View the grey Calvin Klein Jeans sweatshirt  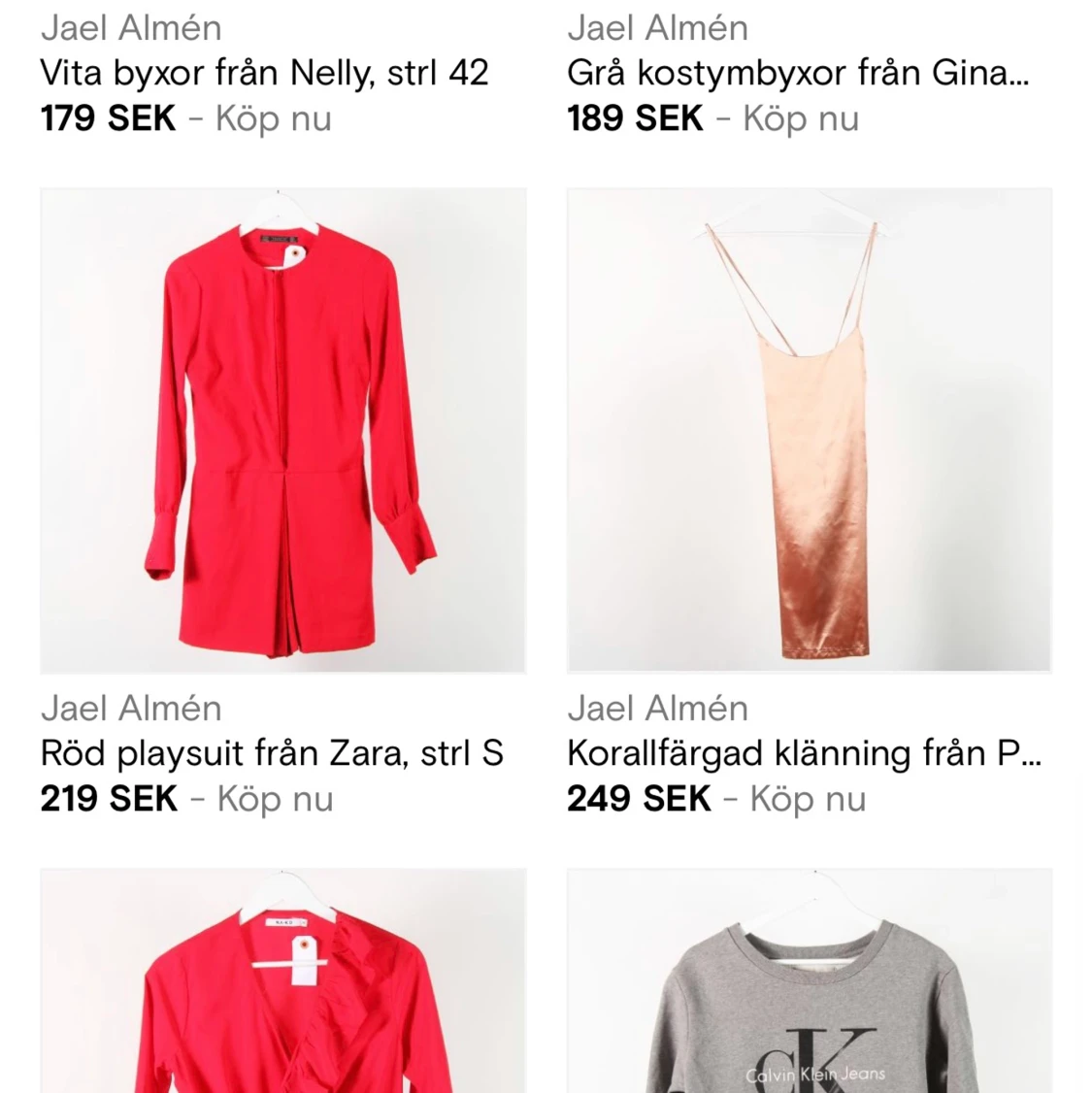(809, 980)
